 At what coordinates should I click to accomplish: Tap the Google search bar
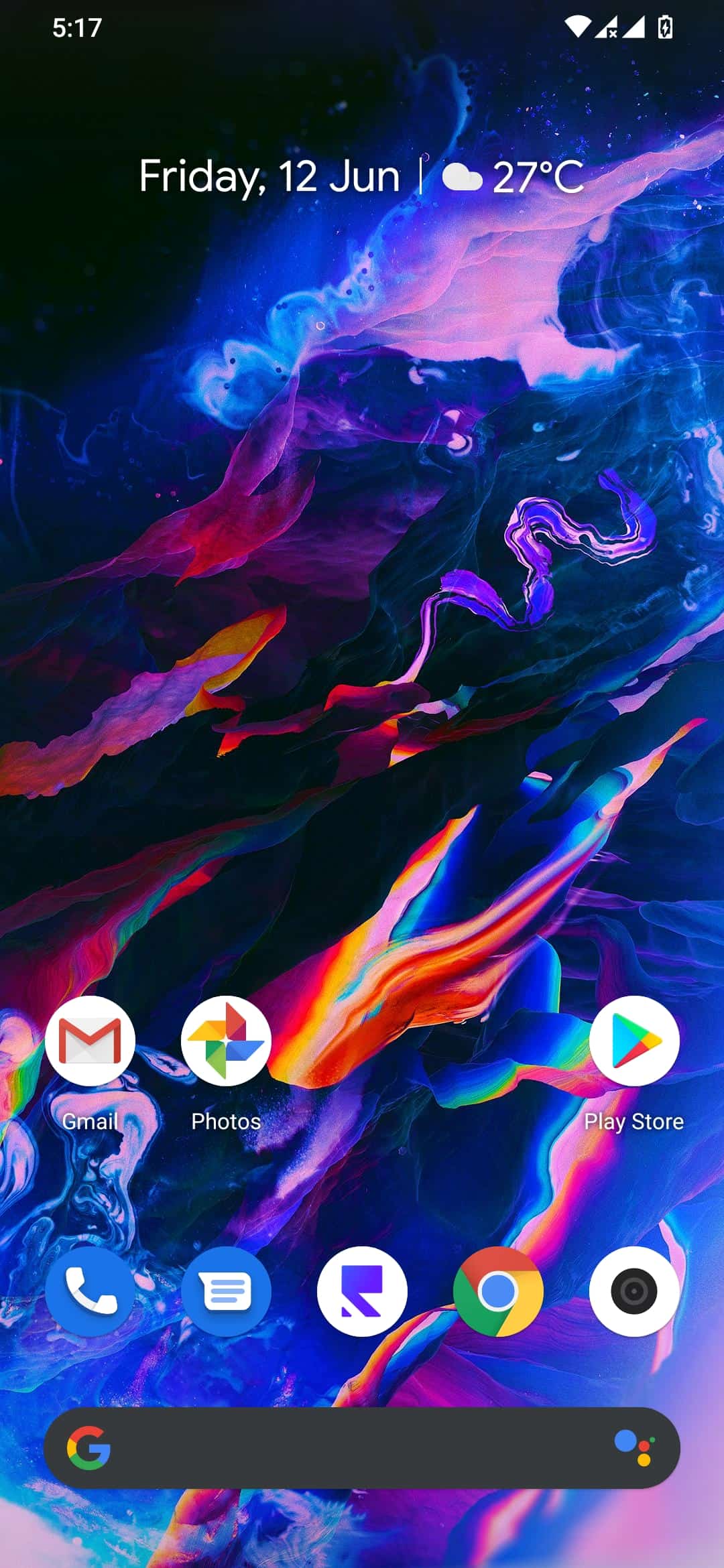point(349,1447)
